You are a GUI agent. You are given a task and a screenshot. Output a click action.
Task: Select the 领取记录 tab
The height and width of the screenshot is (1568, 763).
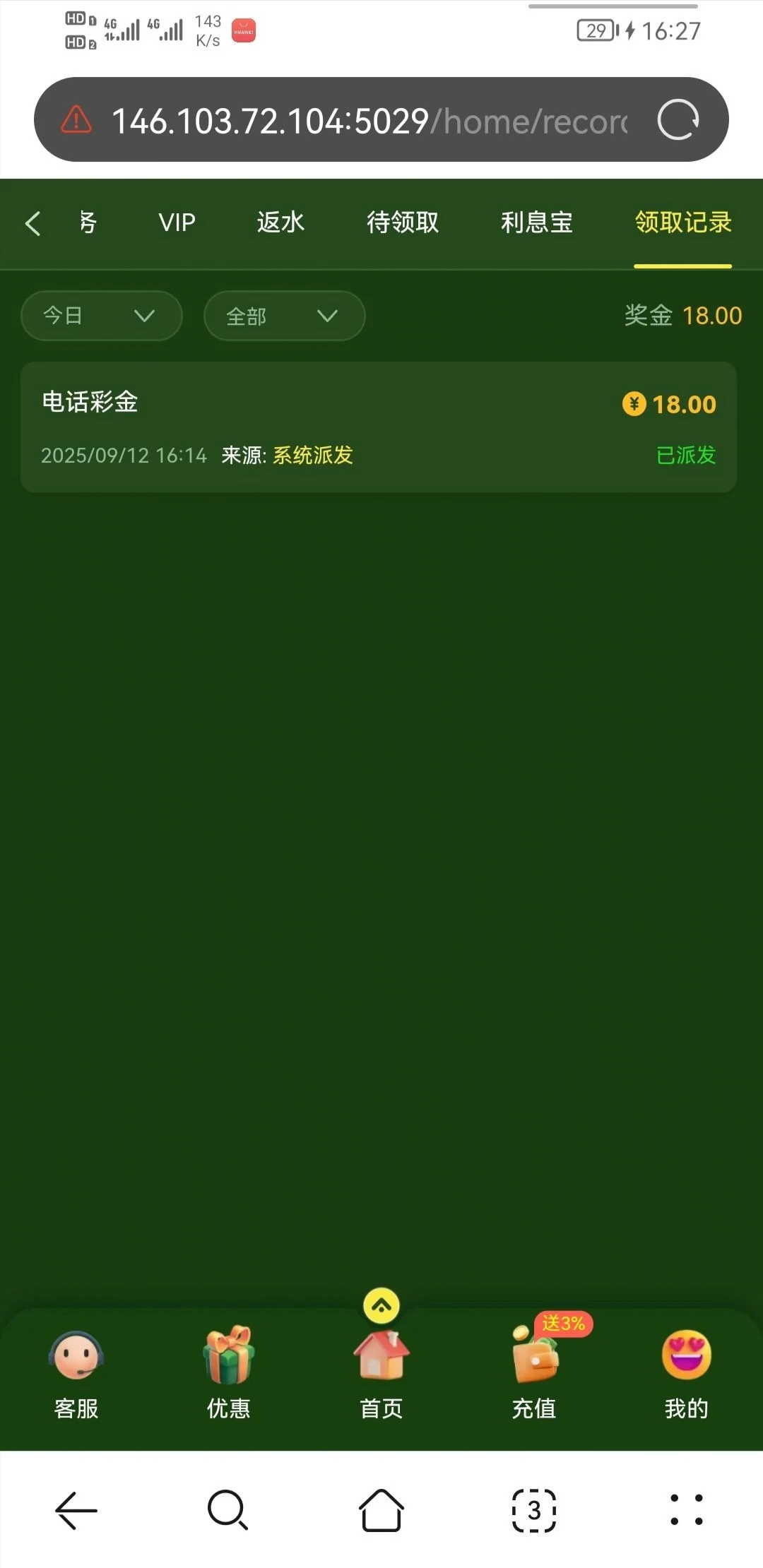[682, 223]
